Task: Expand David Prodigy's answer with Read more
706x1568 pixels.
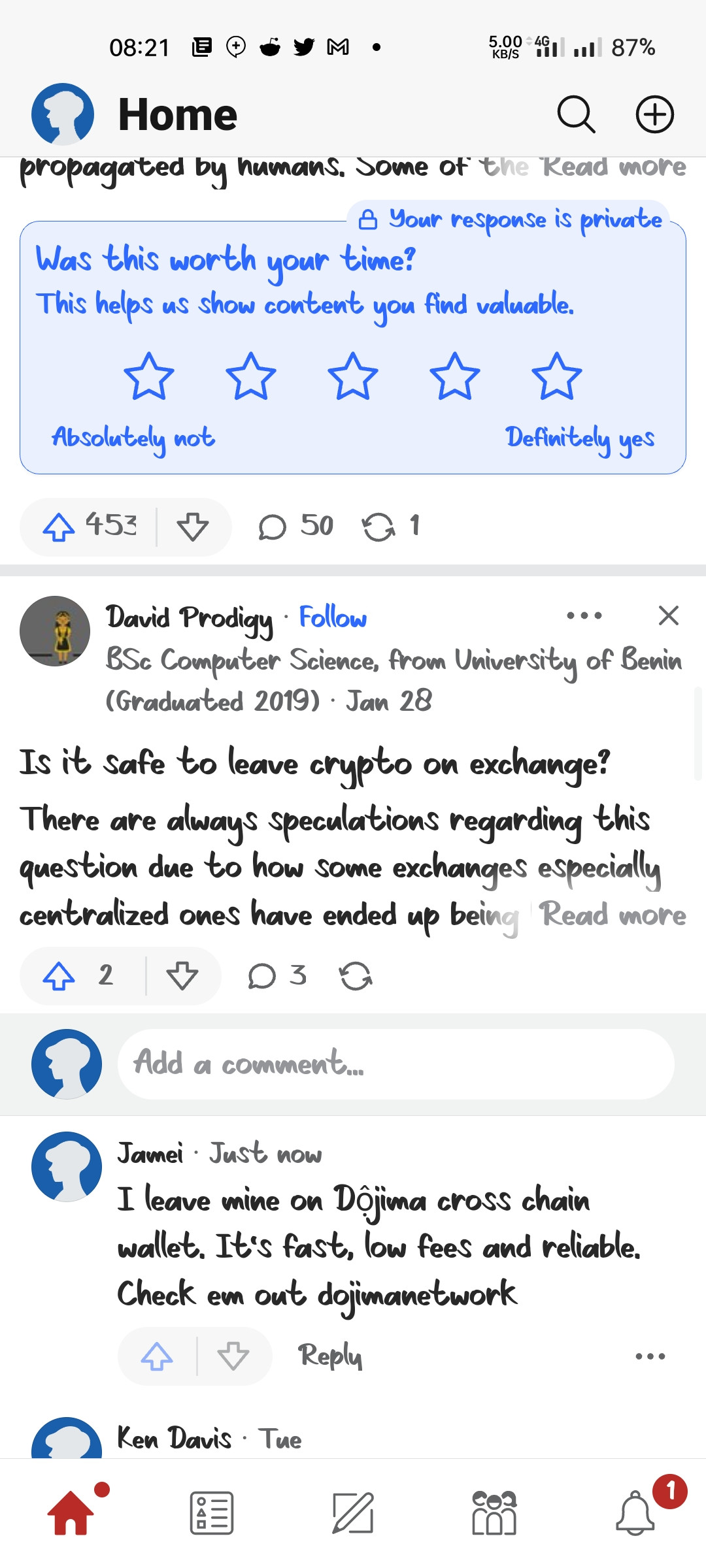Action: [x=613, y=915]
